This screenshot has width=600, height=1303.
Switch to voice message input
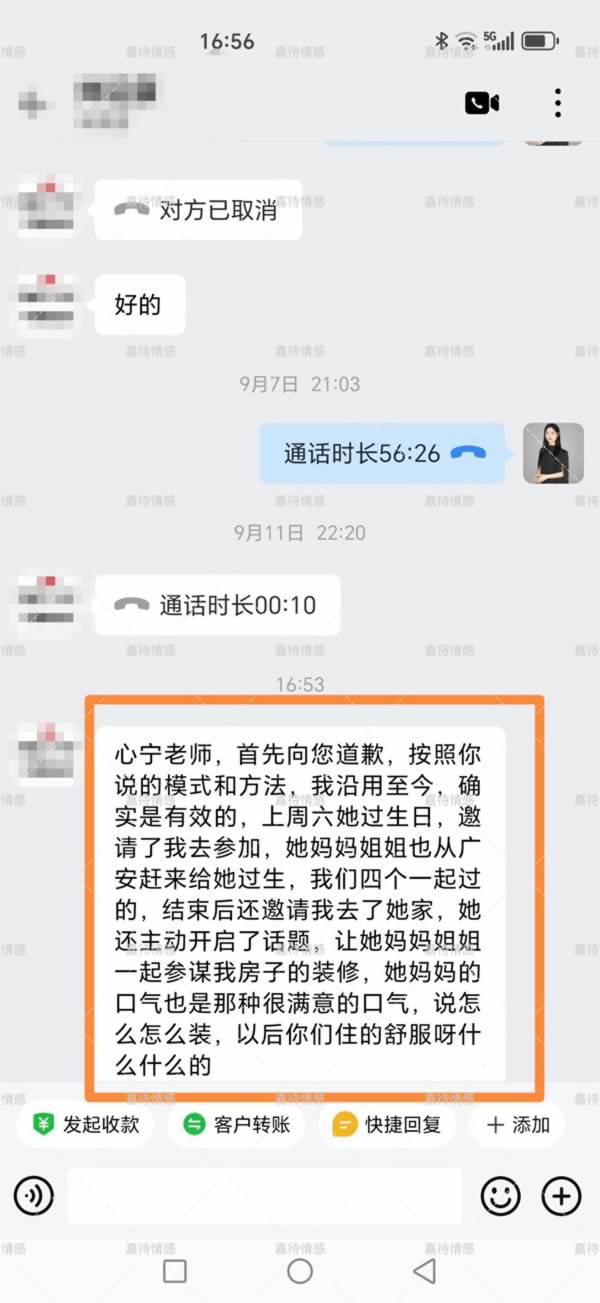coord(33,1195)
